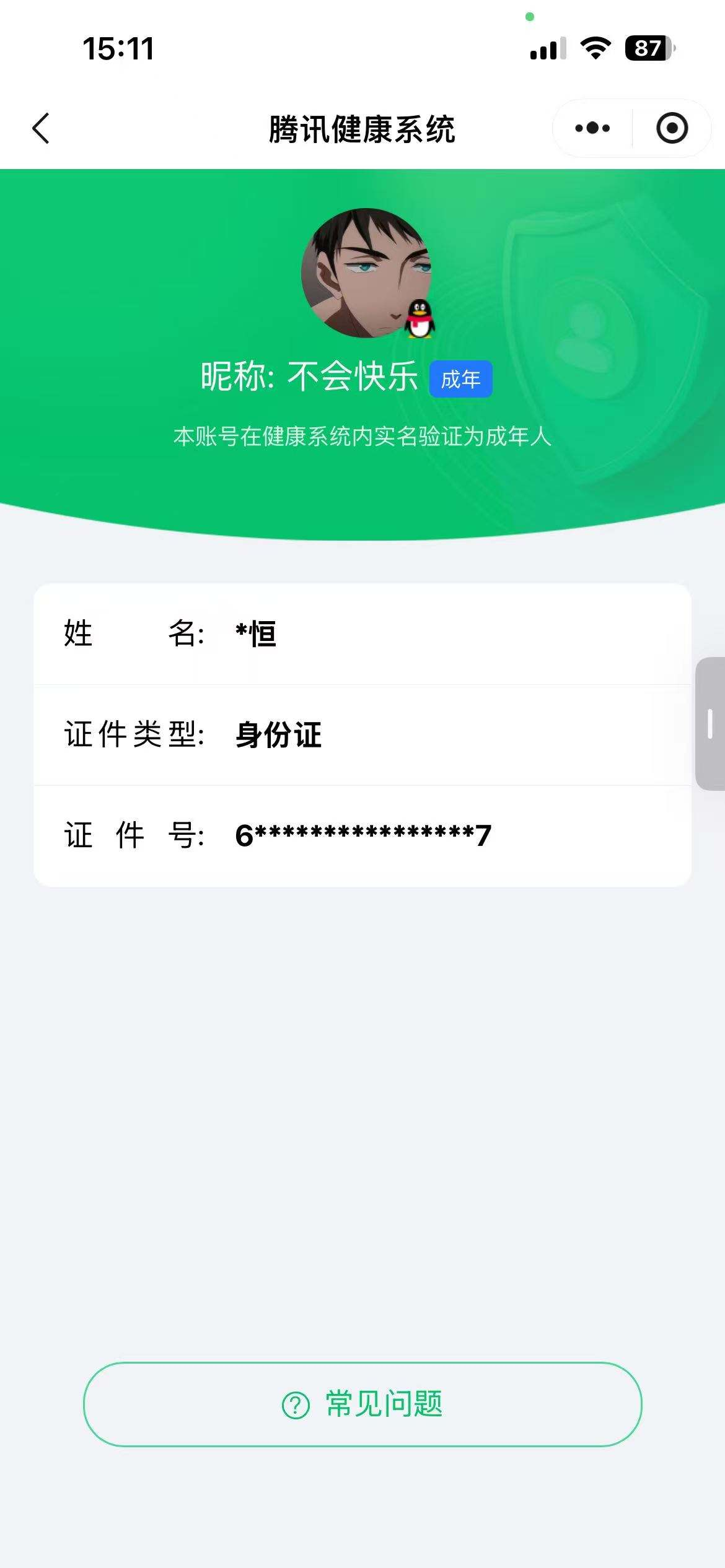Click nickname 不会快乐 text

(356, 377)
